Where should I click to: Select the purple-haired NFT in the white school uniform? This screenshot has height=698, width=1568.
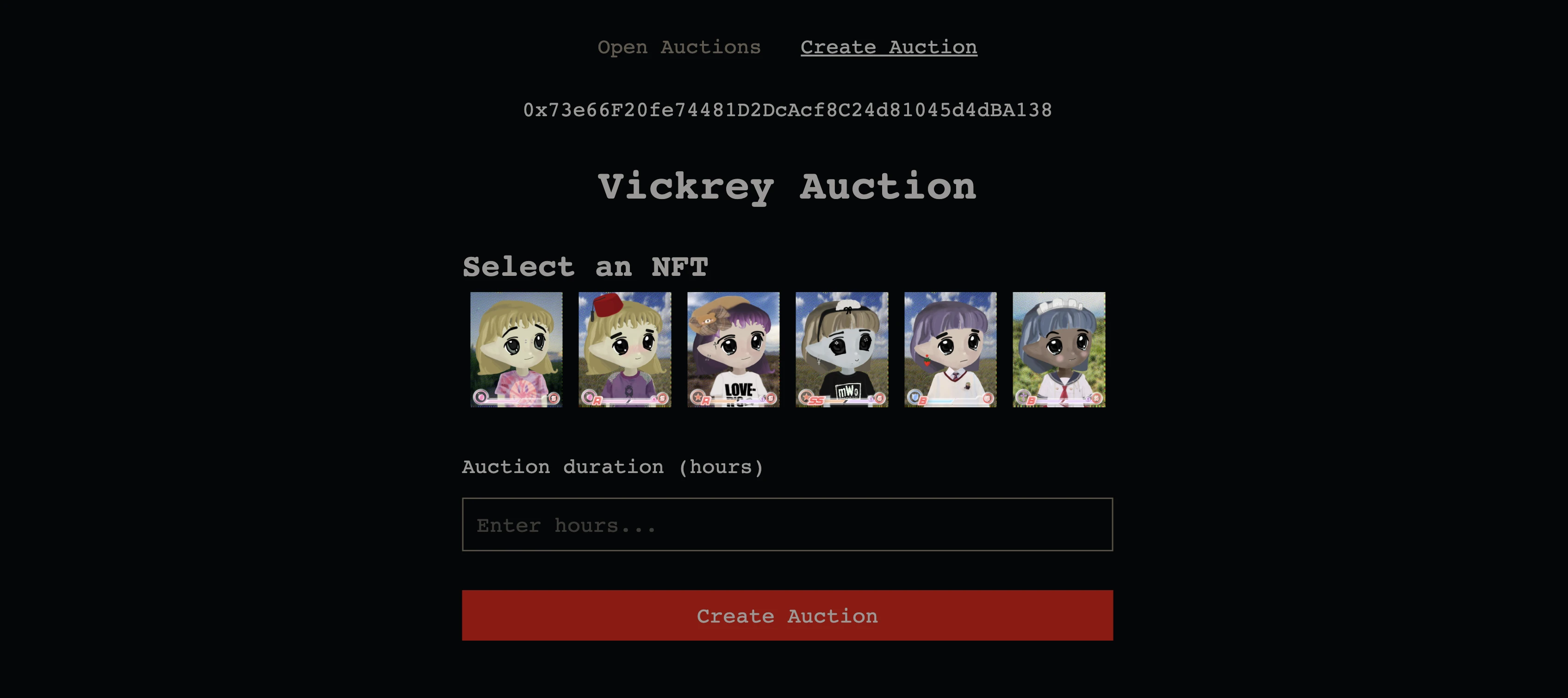click(950, 349)
